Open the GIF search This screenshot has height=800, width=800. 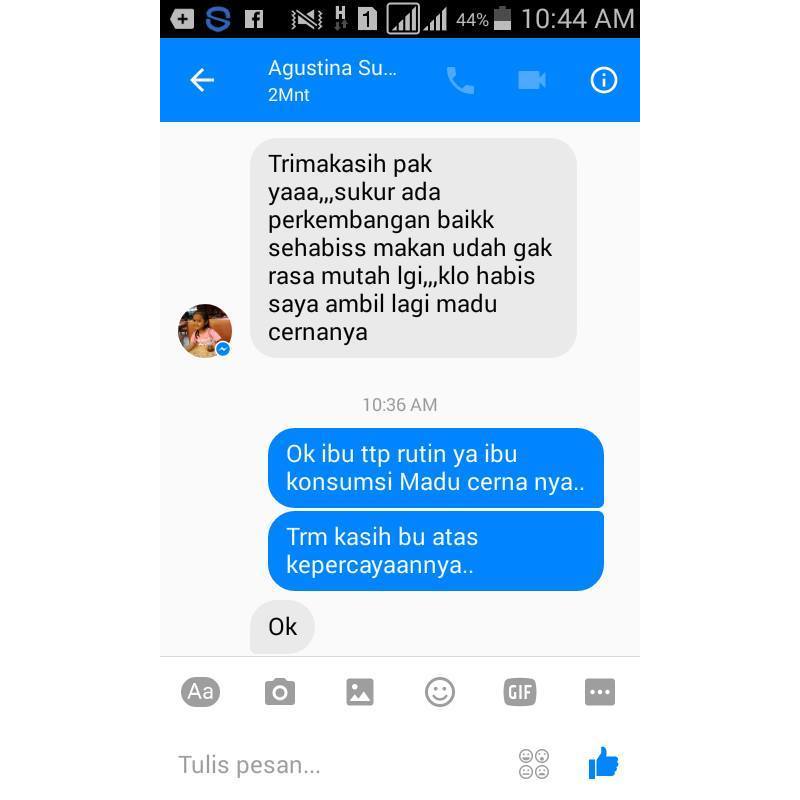(520, 691)
